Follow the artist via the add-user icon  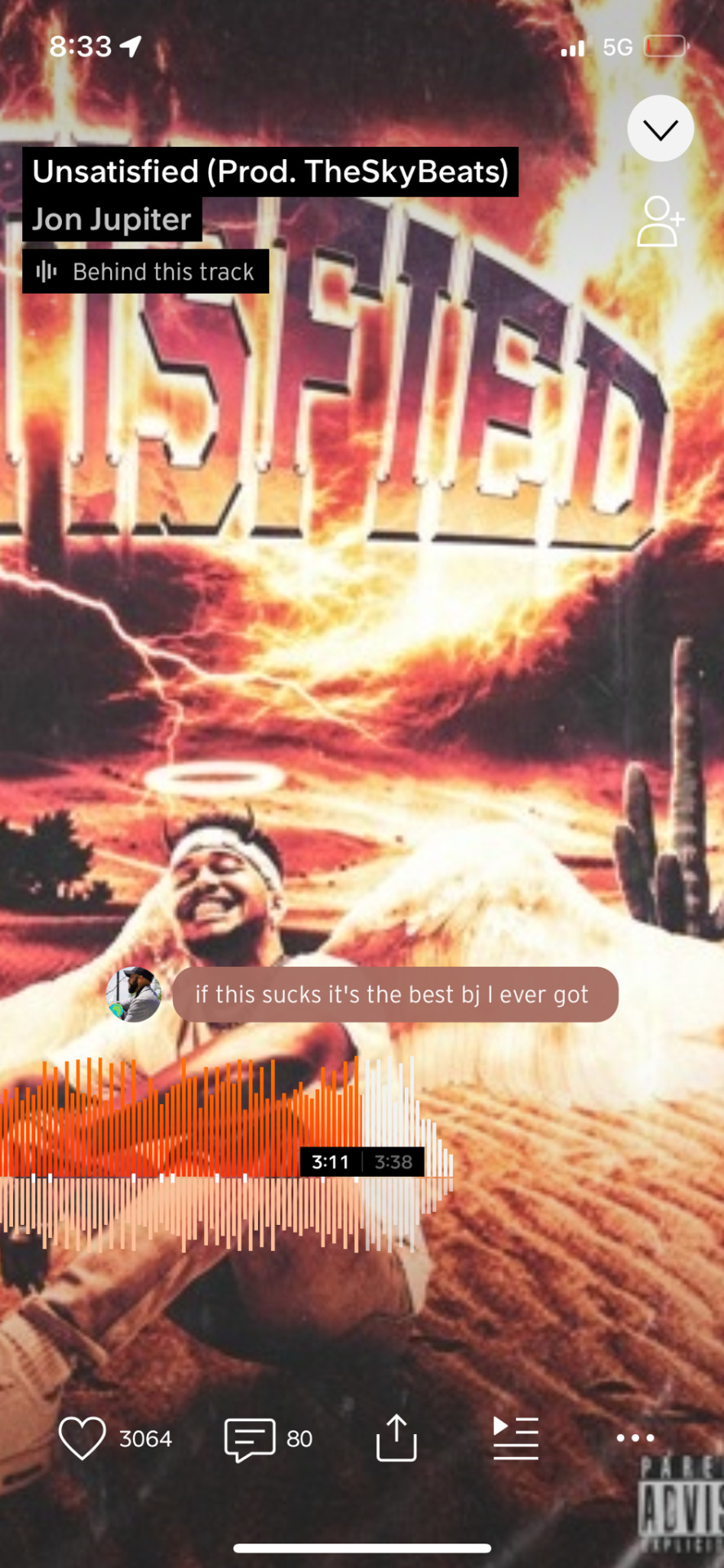[x=659, y=221]
